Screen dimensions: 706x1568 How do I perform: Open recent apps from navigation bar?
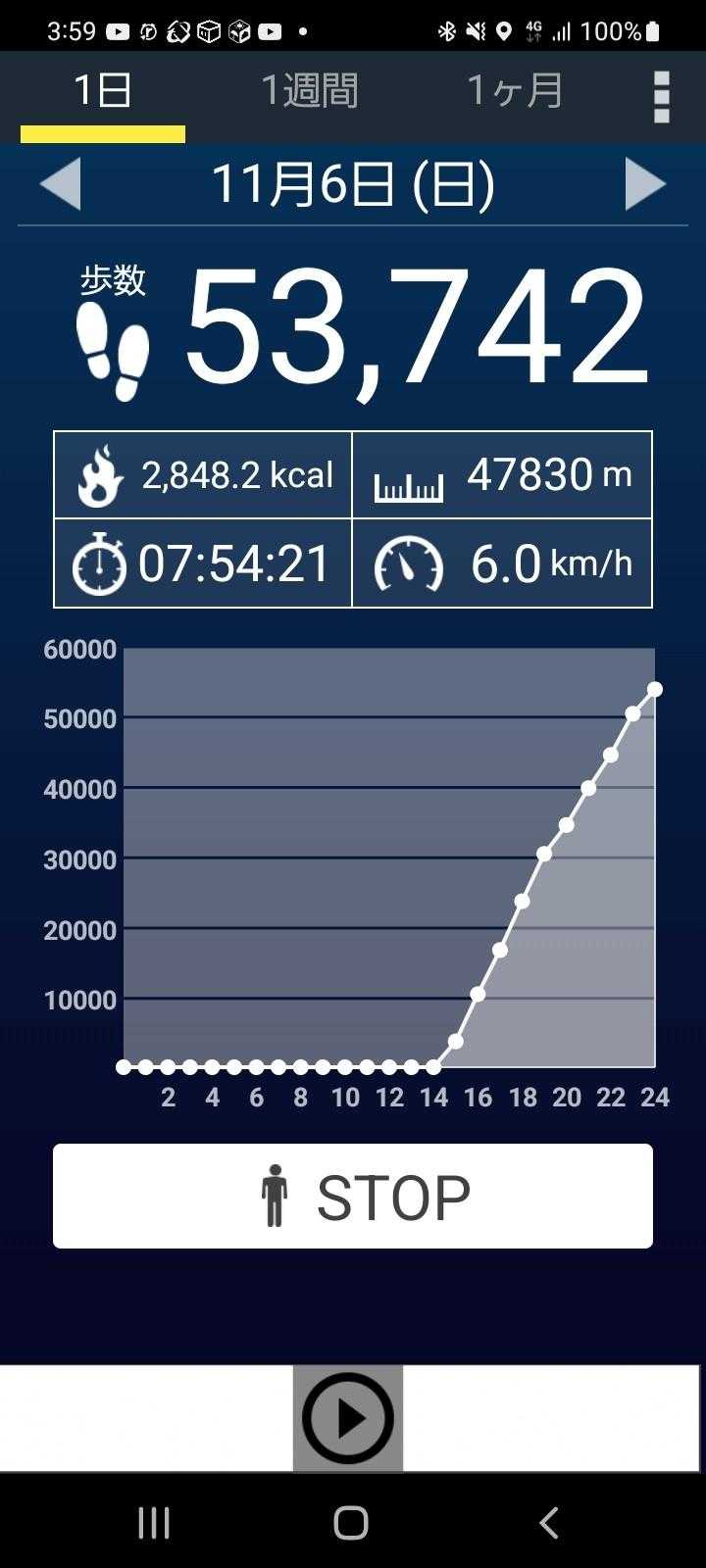(154, 1523)
